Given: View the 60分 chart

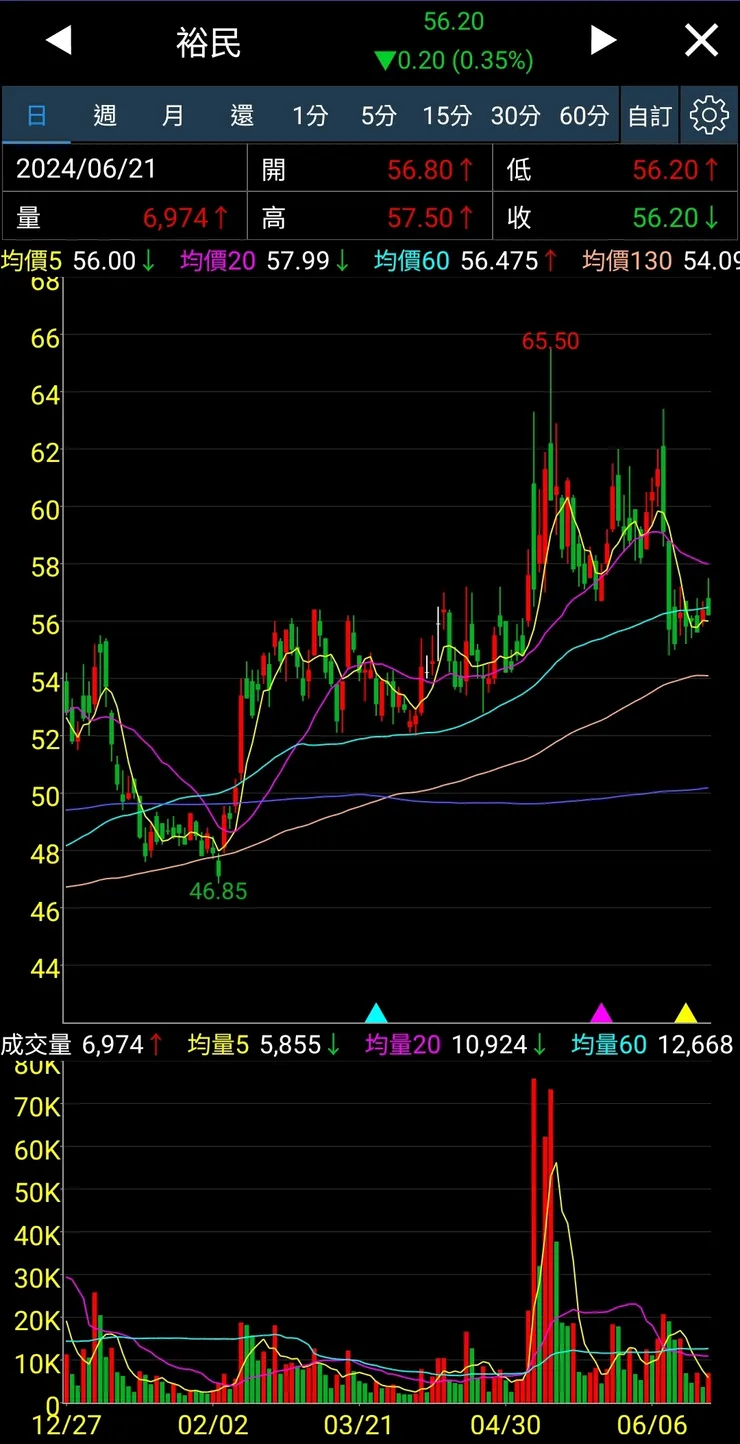Looking at the screenshot, I should point(584,116).
